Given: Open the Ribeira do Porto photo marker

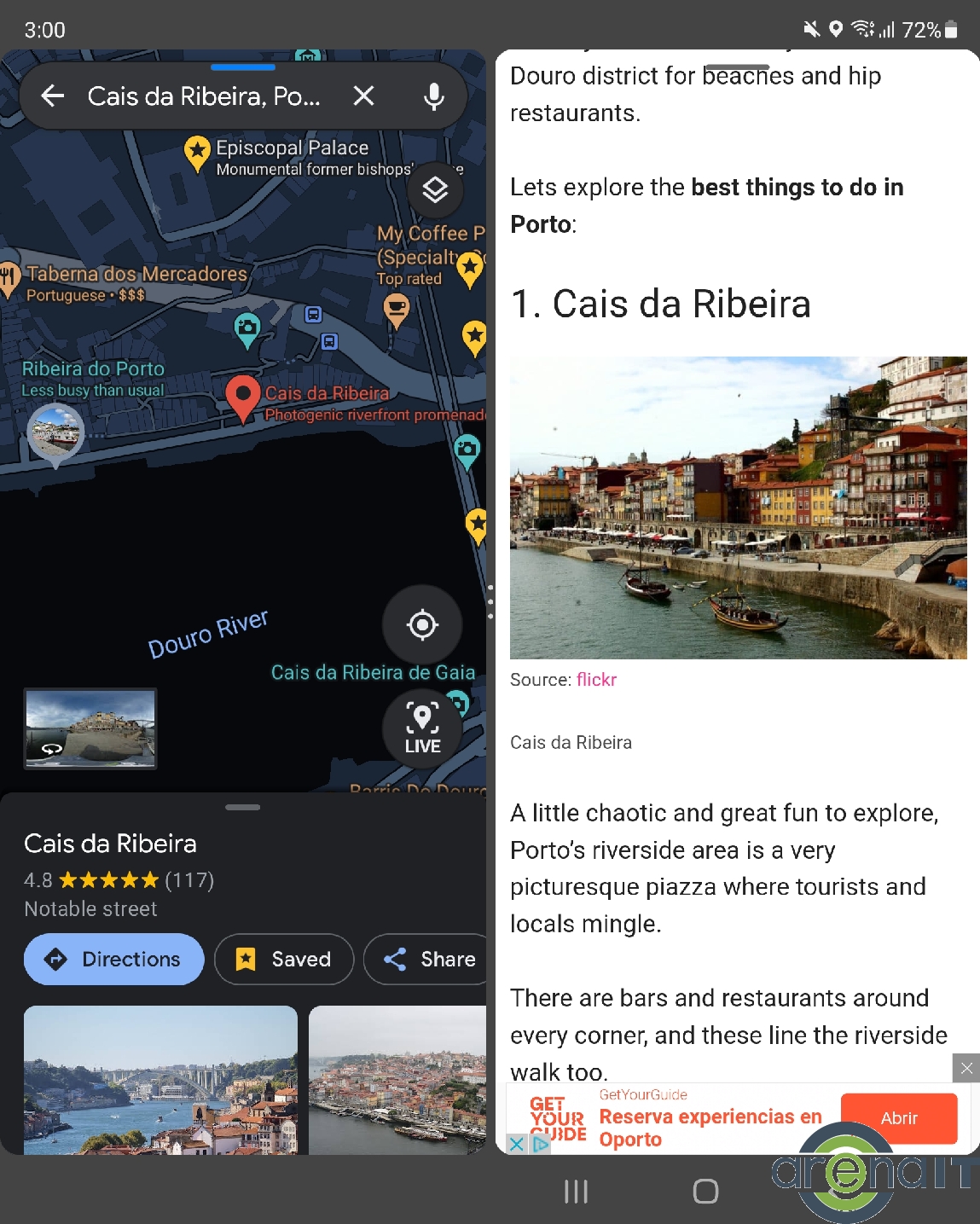Looking at the screenshot, I should tap(56, 432).
